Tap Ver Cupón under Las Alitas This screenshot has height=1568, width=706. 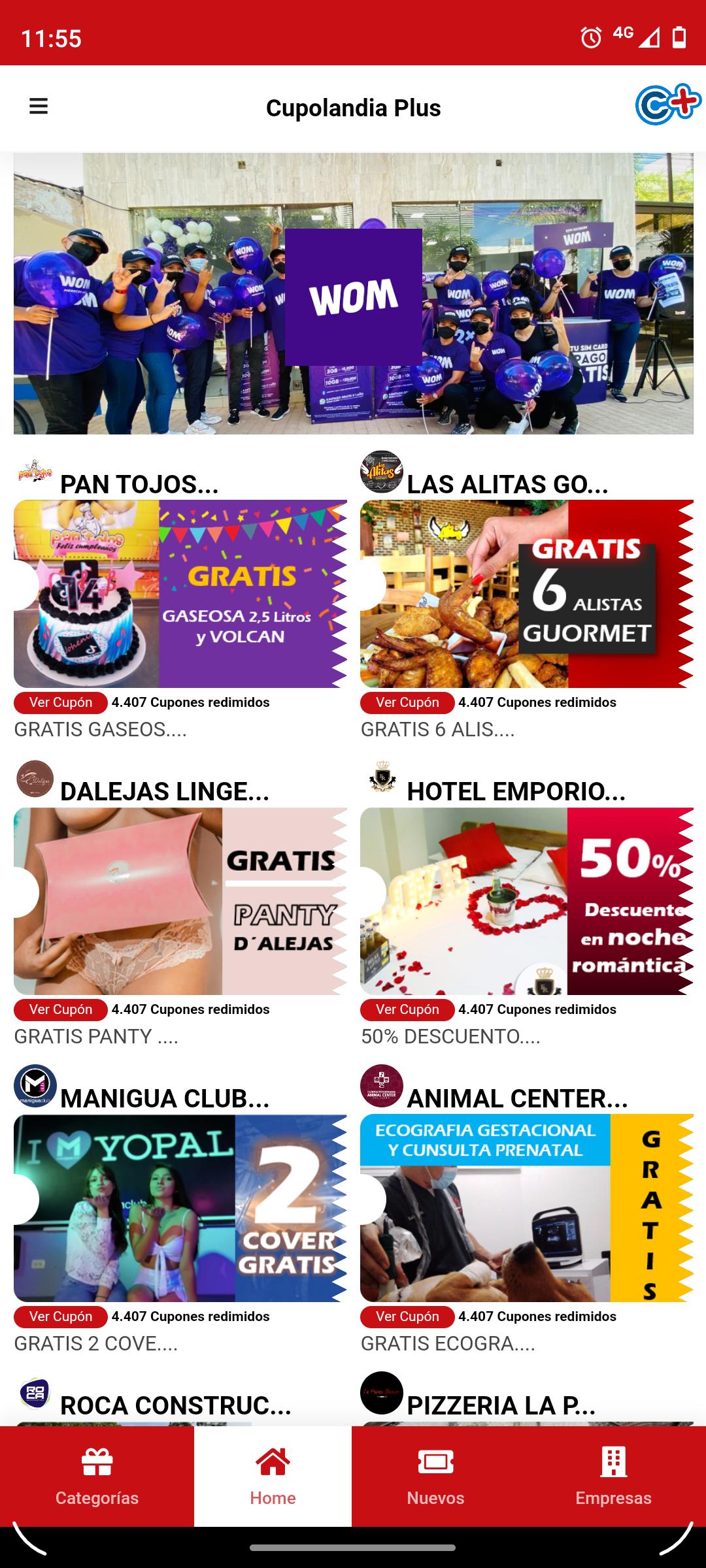click(407, 702)
